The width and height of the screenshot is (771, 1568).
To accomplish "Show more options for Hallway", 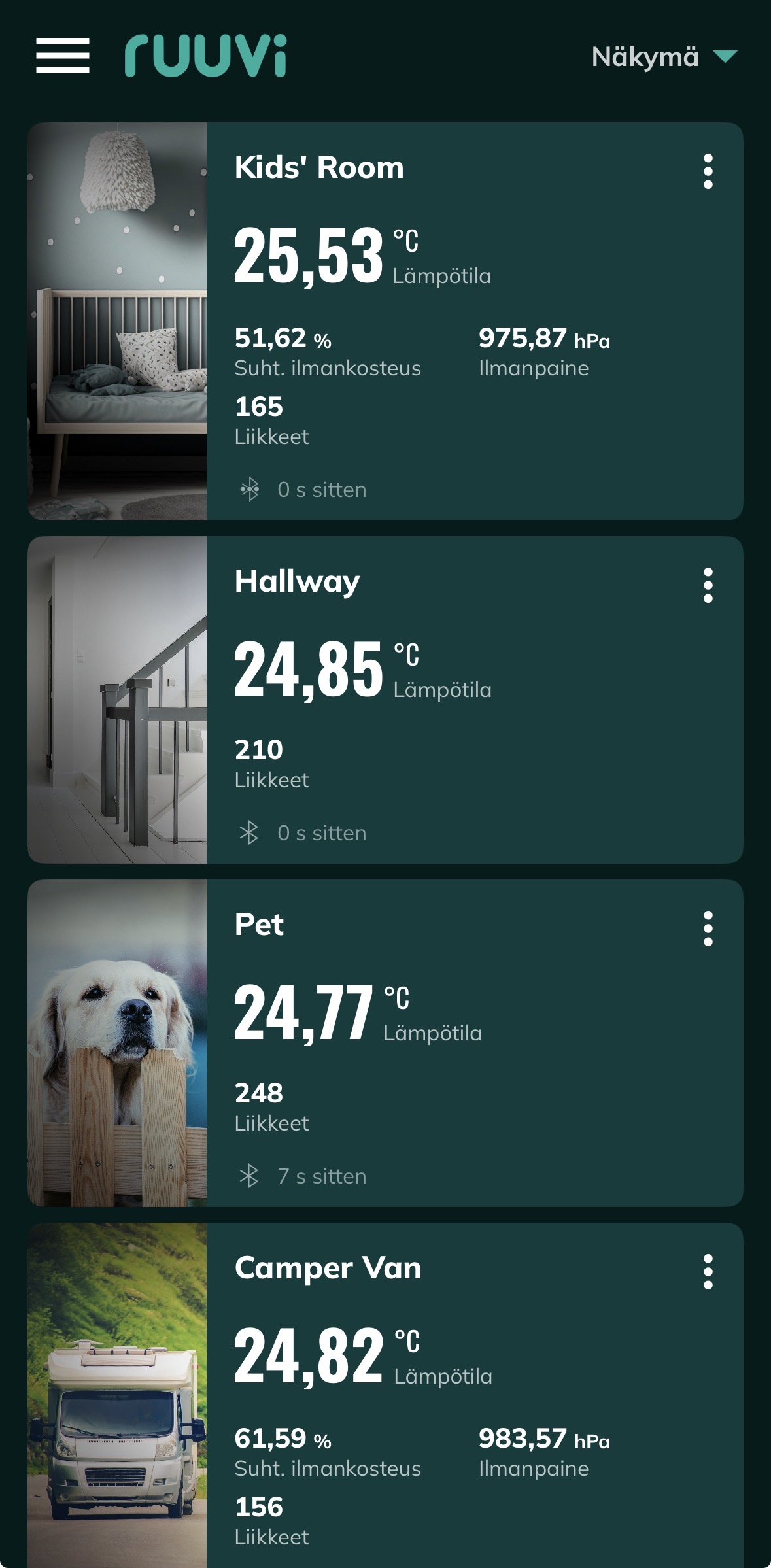I will tap(708, 585).
